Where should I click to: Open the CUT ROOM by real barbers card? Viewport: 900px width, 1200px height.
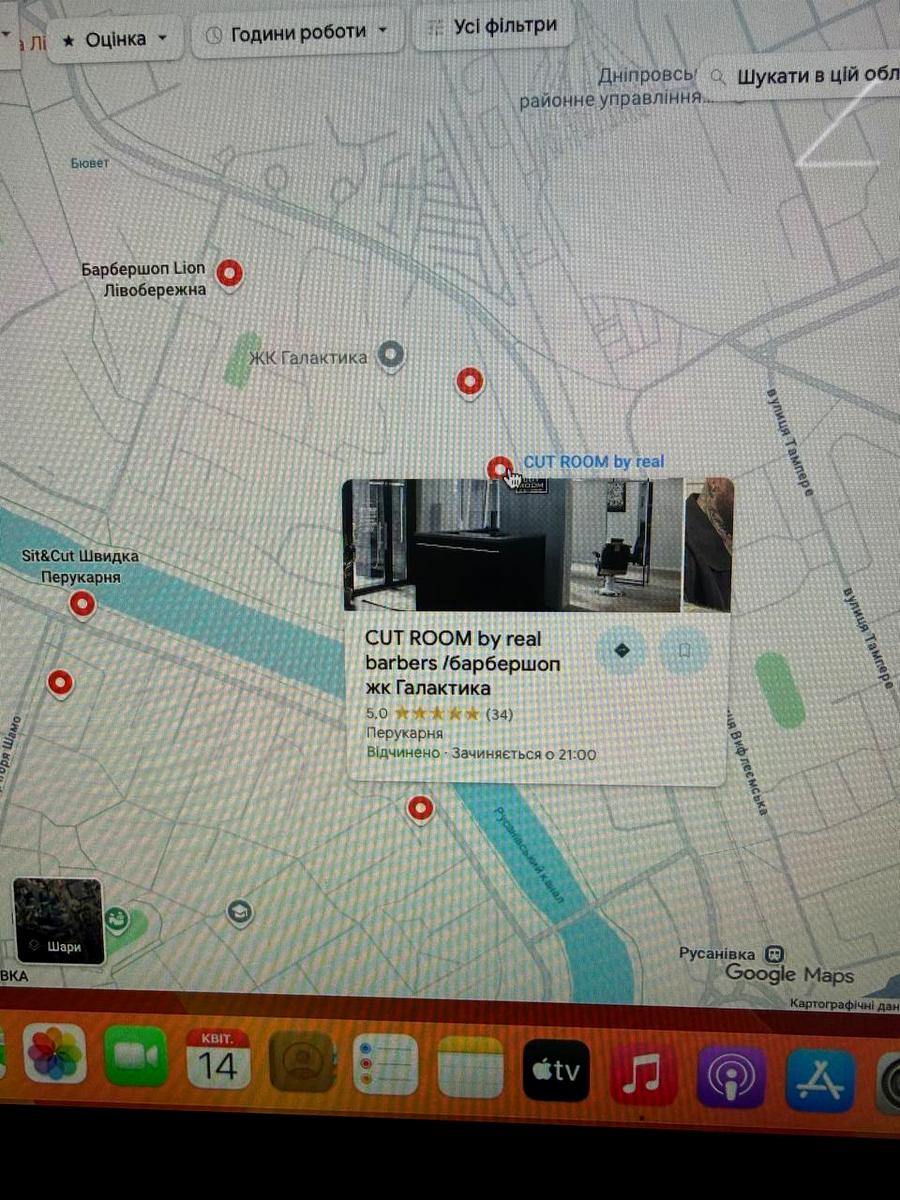coord(460,663)
